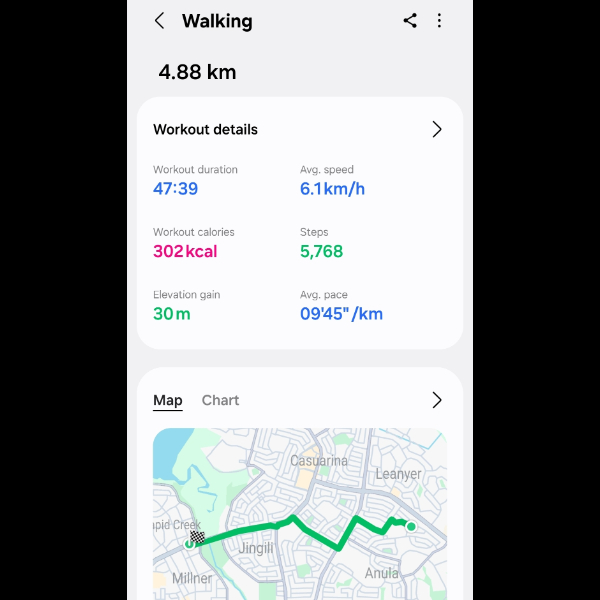Share this walking workout

(x=410, y=21)
